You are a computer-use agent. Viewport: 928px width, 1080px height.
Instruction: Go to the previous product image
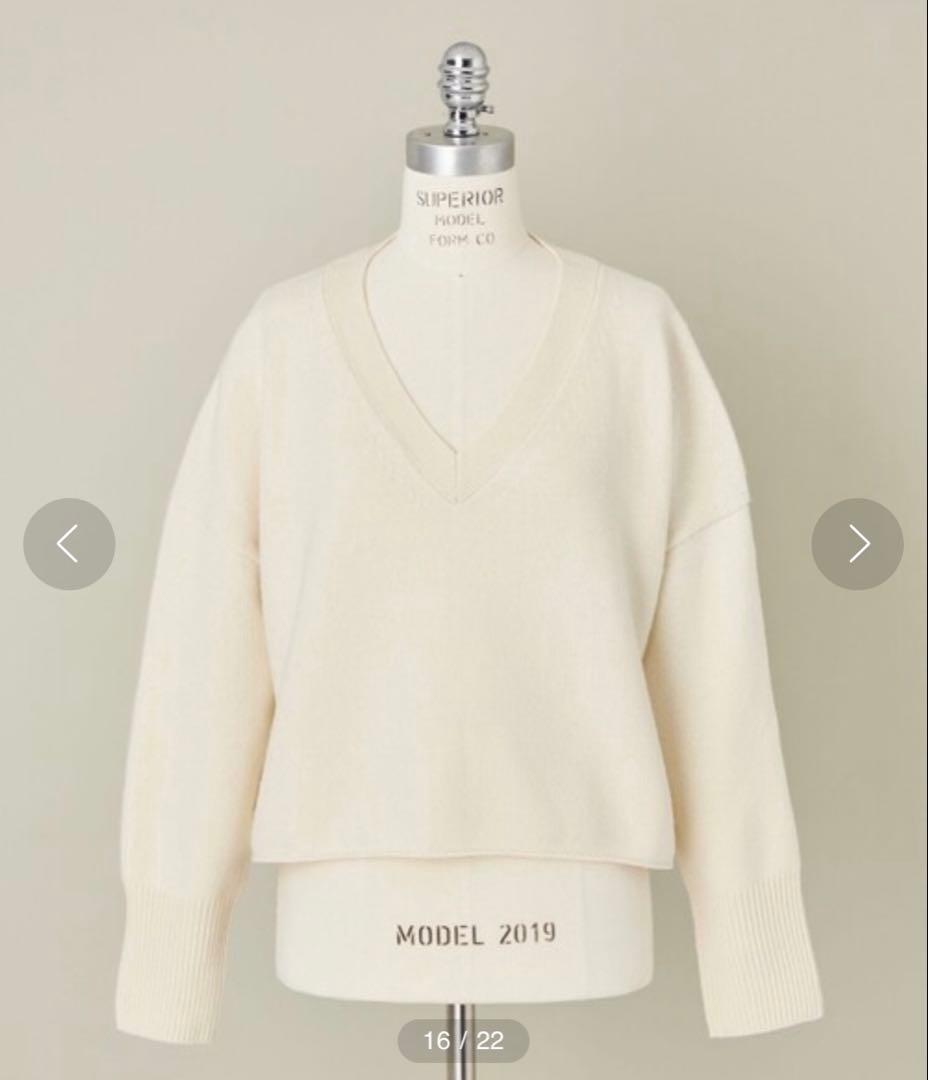click(69, 544)
